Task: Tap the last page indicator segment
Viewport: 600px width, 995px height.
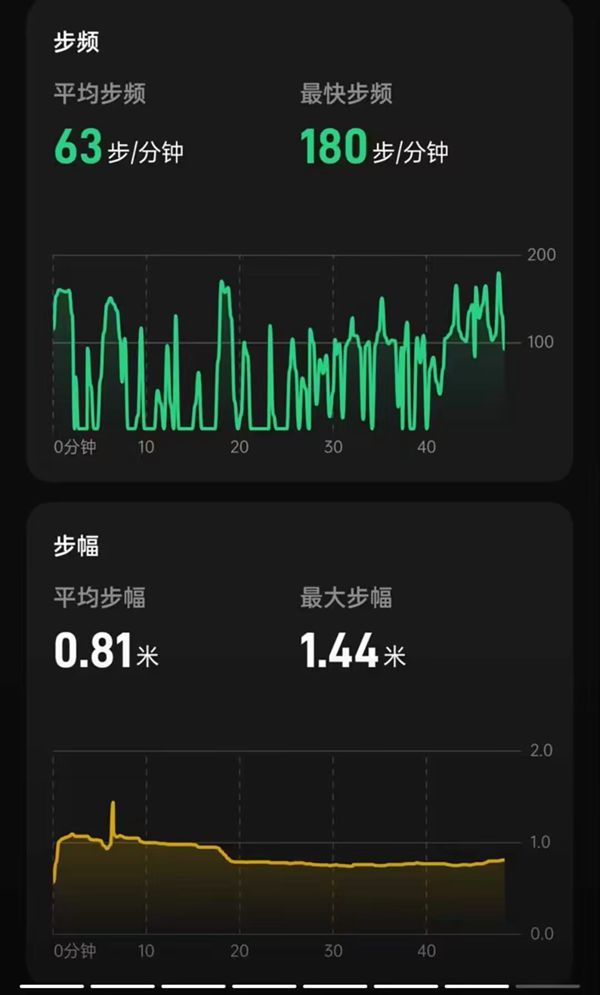Action: coord(547,987)
